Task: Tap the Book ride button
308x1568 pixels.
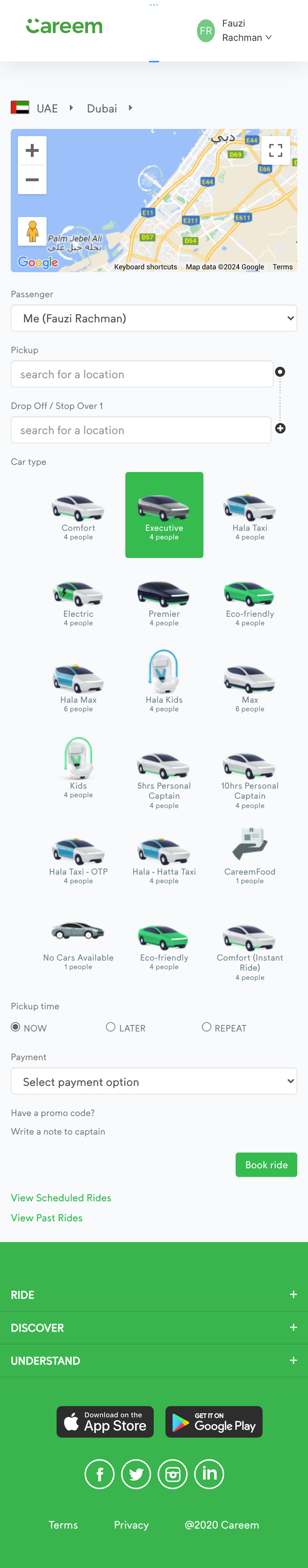Action: [x=266, y=1164]
